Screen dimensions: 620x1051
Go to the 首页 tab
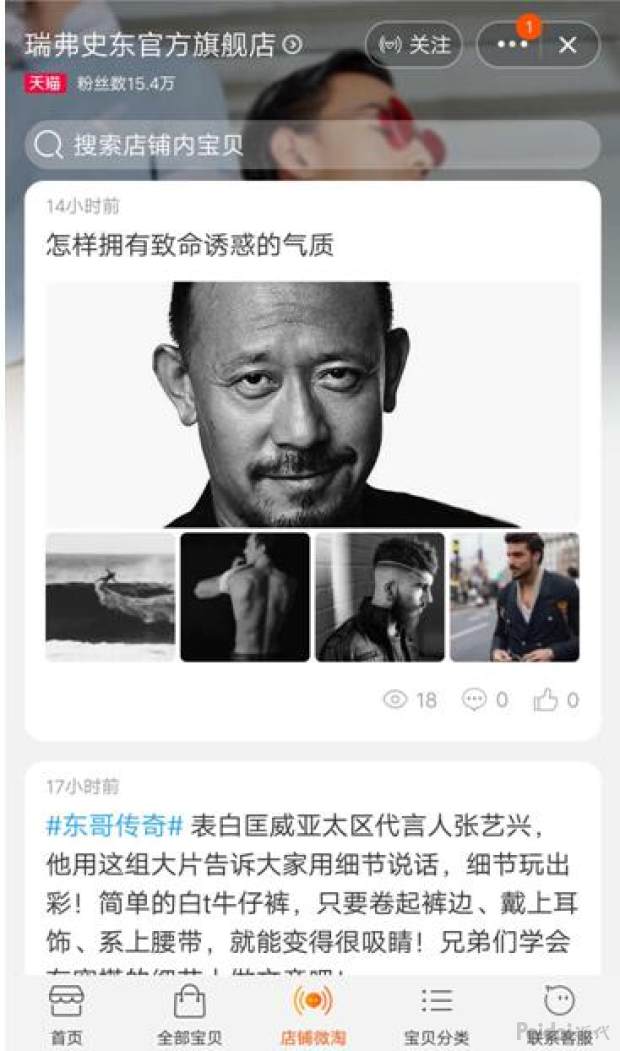click(x=66, y=1014)
